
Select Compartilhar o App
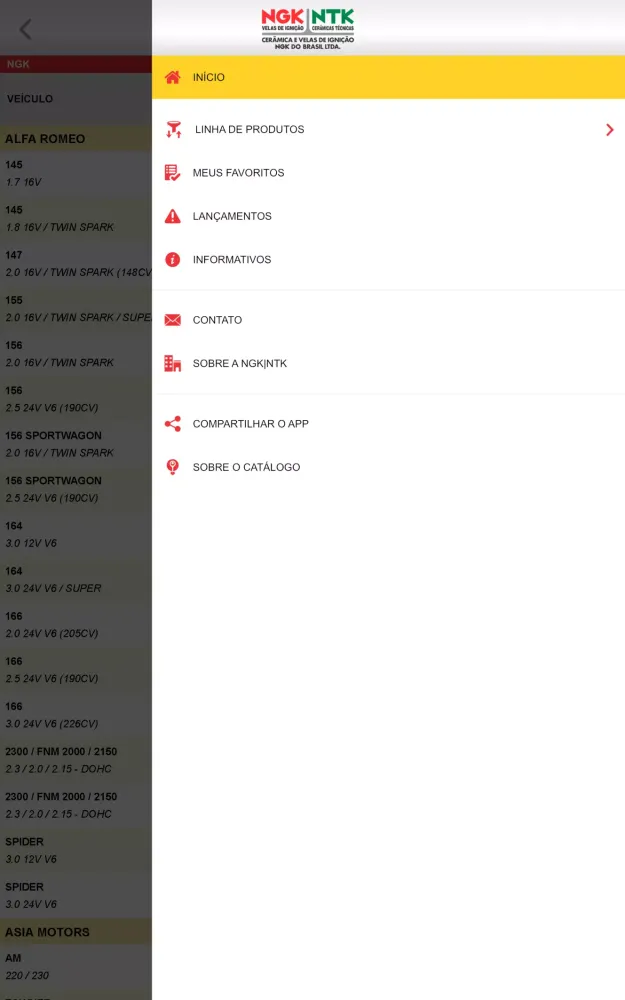250,424
